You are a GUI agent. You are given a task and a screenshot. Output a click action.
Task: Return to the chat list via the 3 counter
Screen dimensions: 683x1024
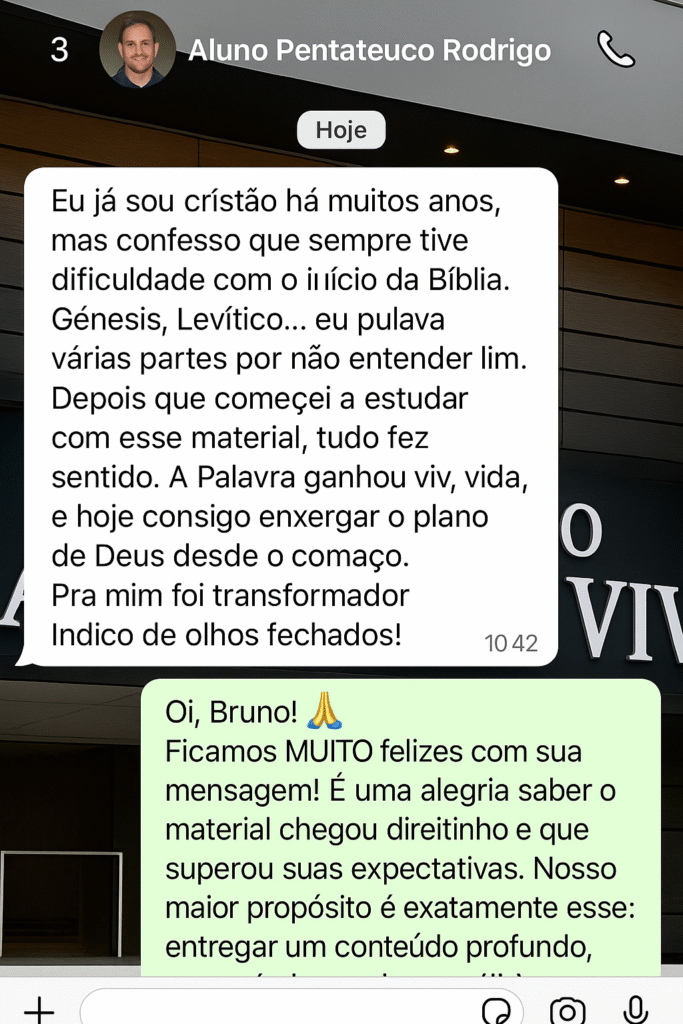click(x=59, y=50)
